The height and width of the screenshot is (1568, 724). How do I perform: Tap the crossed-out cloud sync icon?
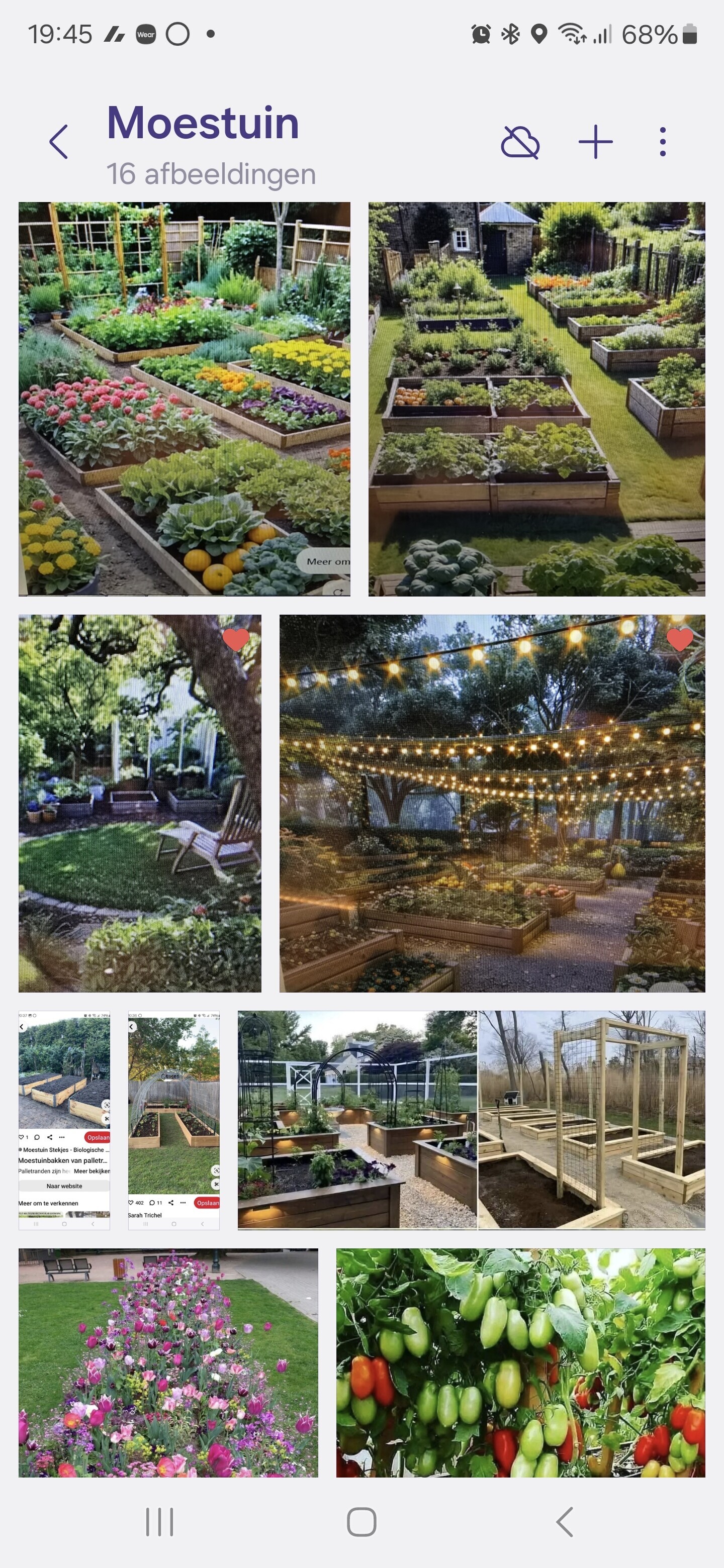[x=520, y=142]
